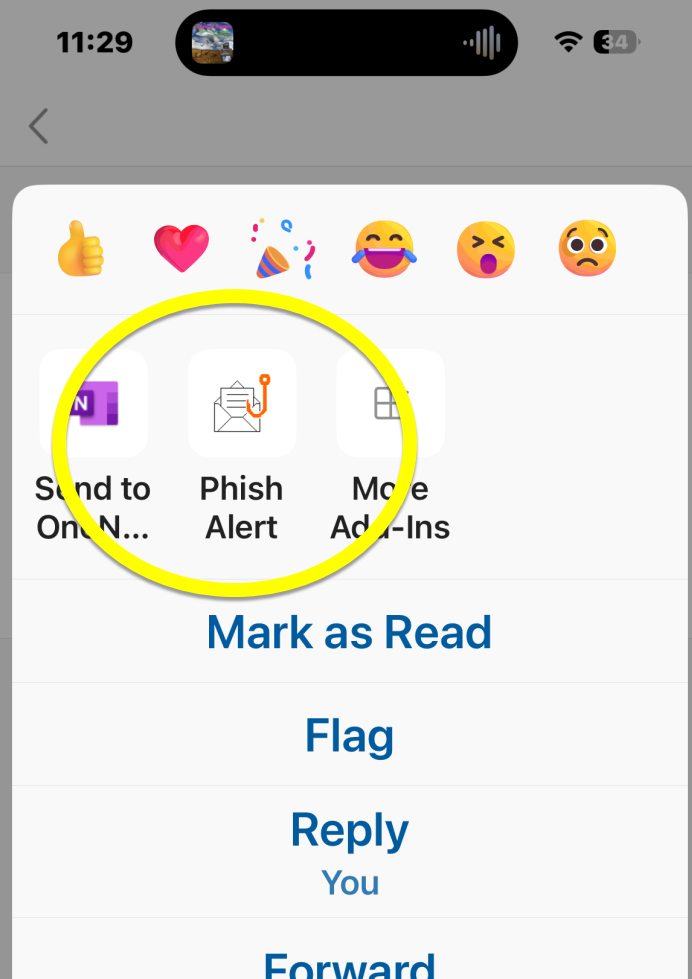Open More Add-Ins
Screen dimensions: 692x979
pyautogui.click(x=390, y=404)
